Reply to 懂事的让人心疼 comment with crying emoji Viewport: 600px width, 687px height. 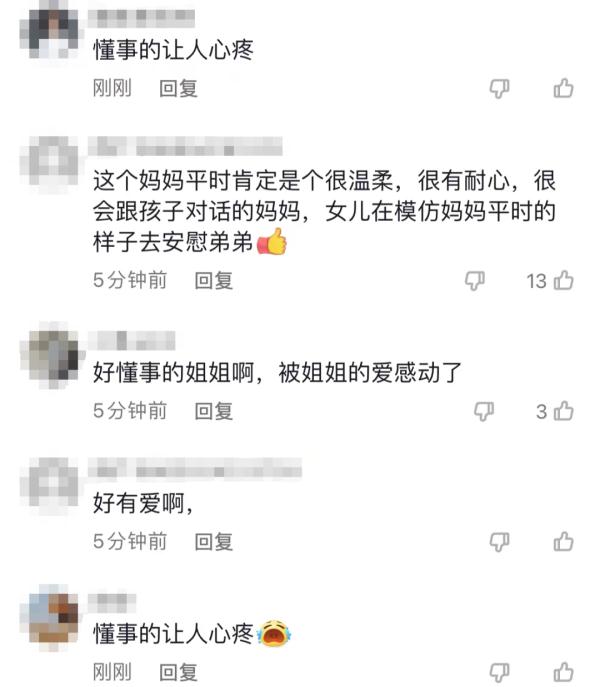[178, 671]
